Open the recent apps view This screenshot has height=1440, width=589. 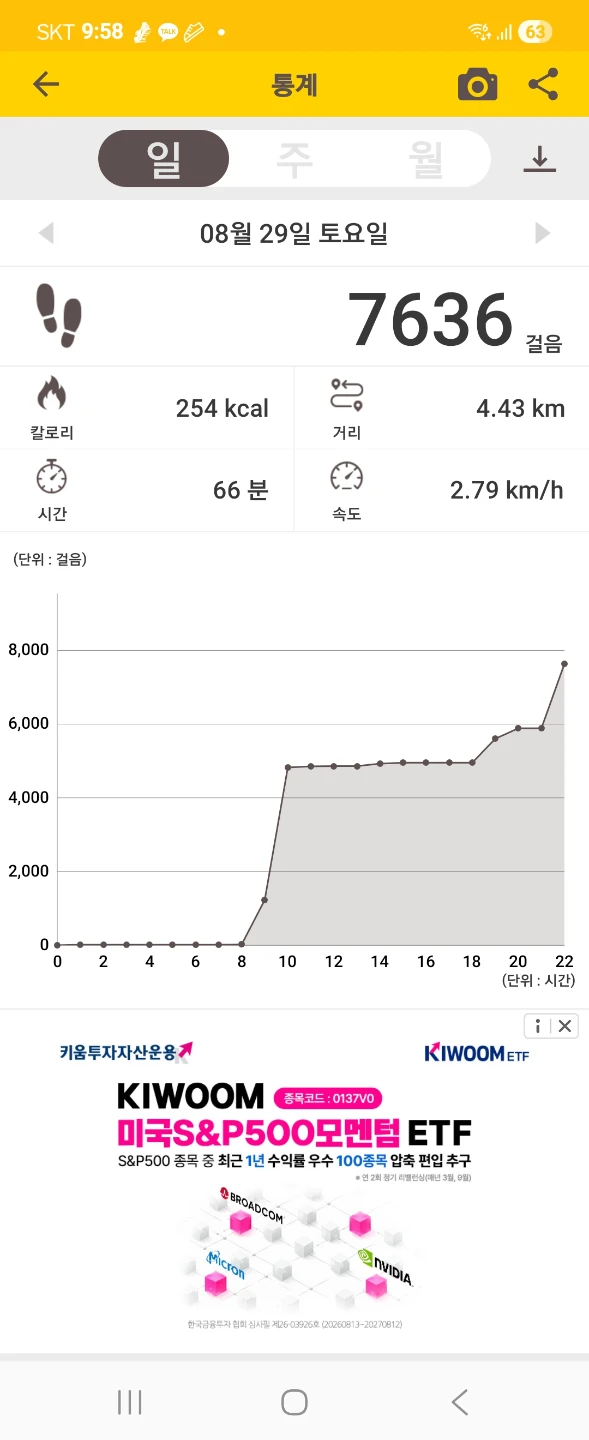[x=130, y=1402]
